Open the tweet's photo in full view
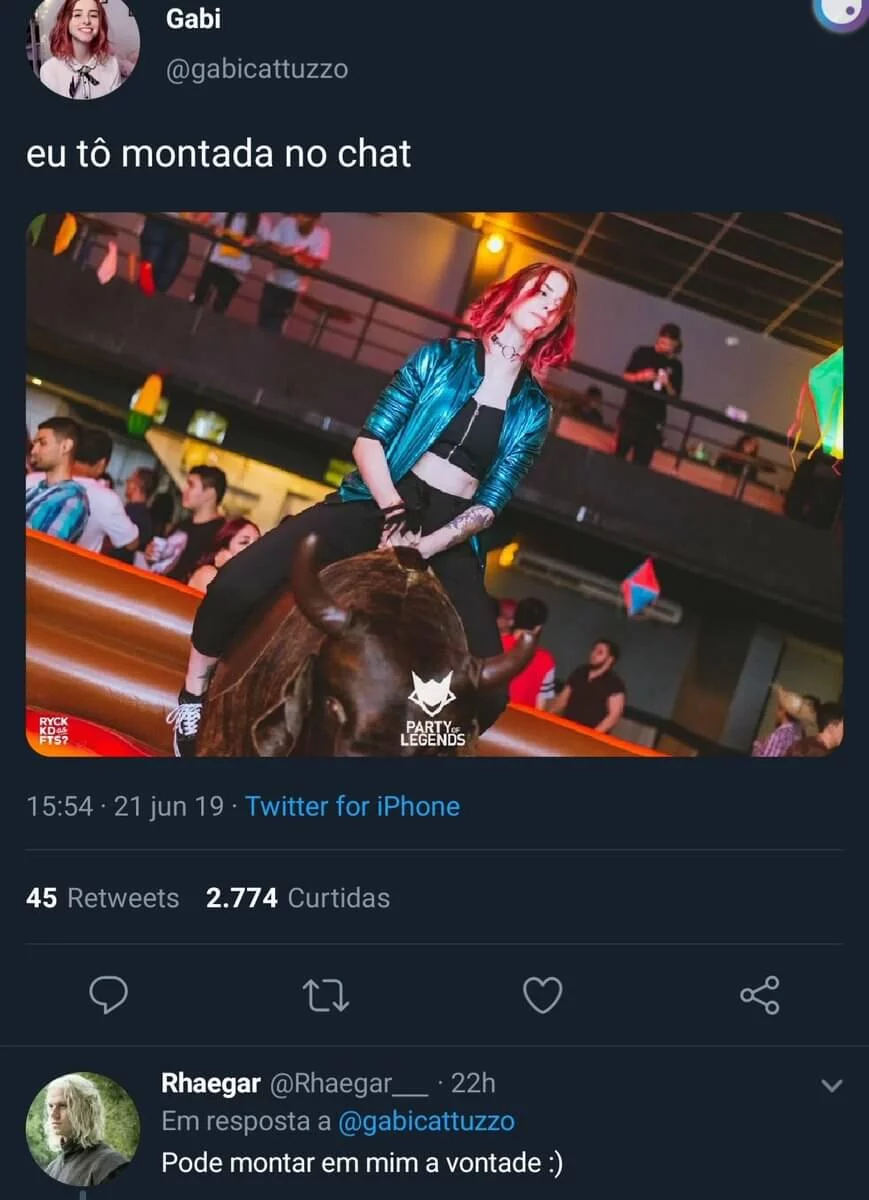869x1200 pixels. (434, 484)
